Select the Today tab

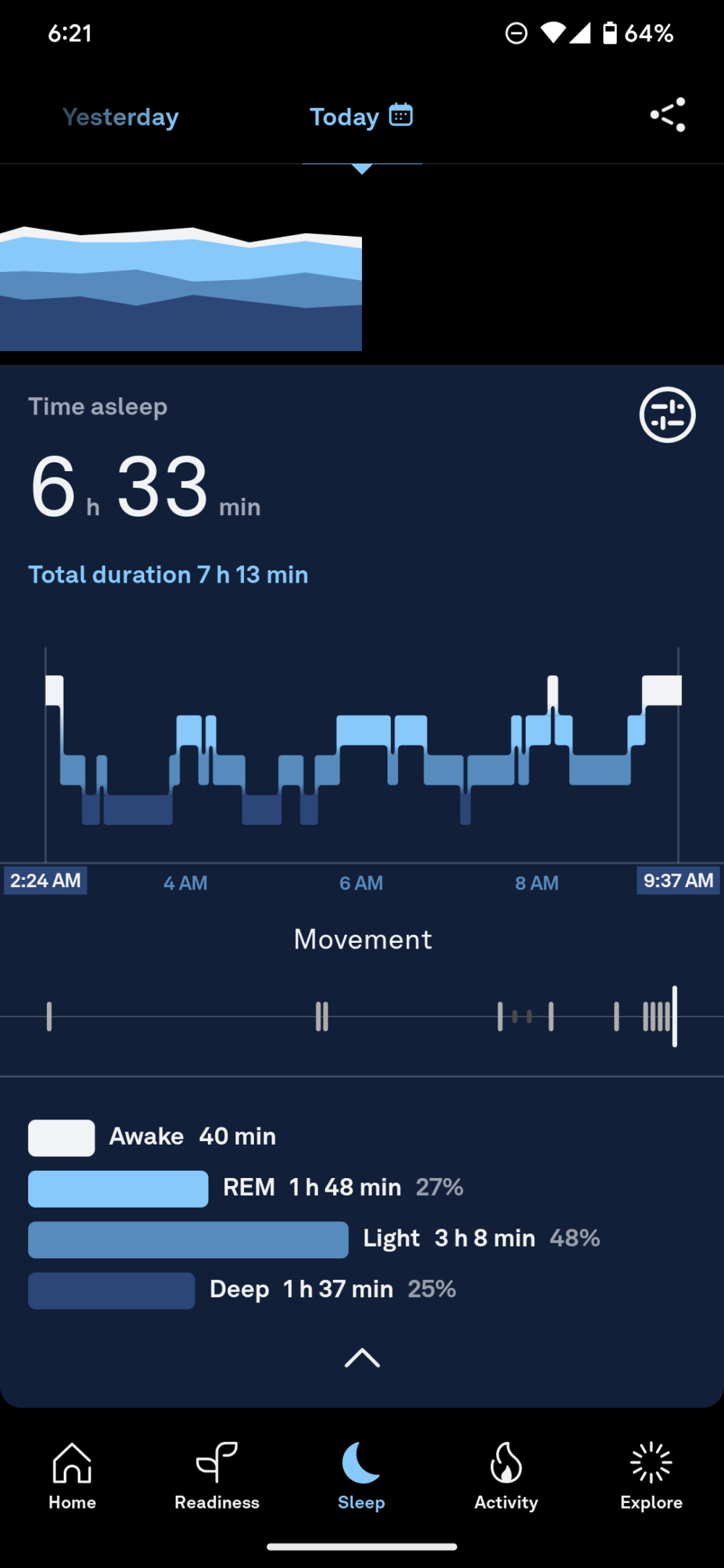coord(344,116)
